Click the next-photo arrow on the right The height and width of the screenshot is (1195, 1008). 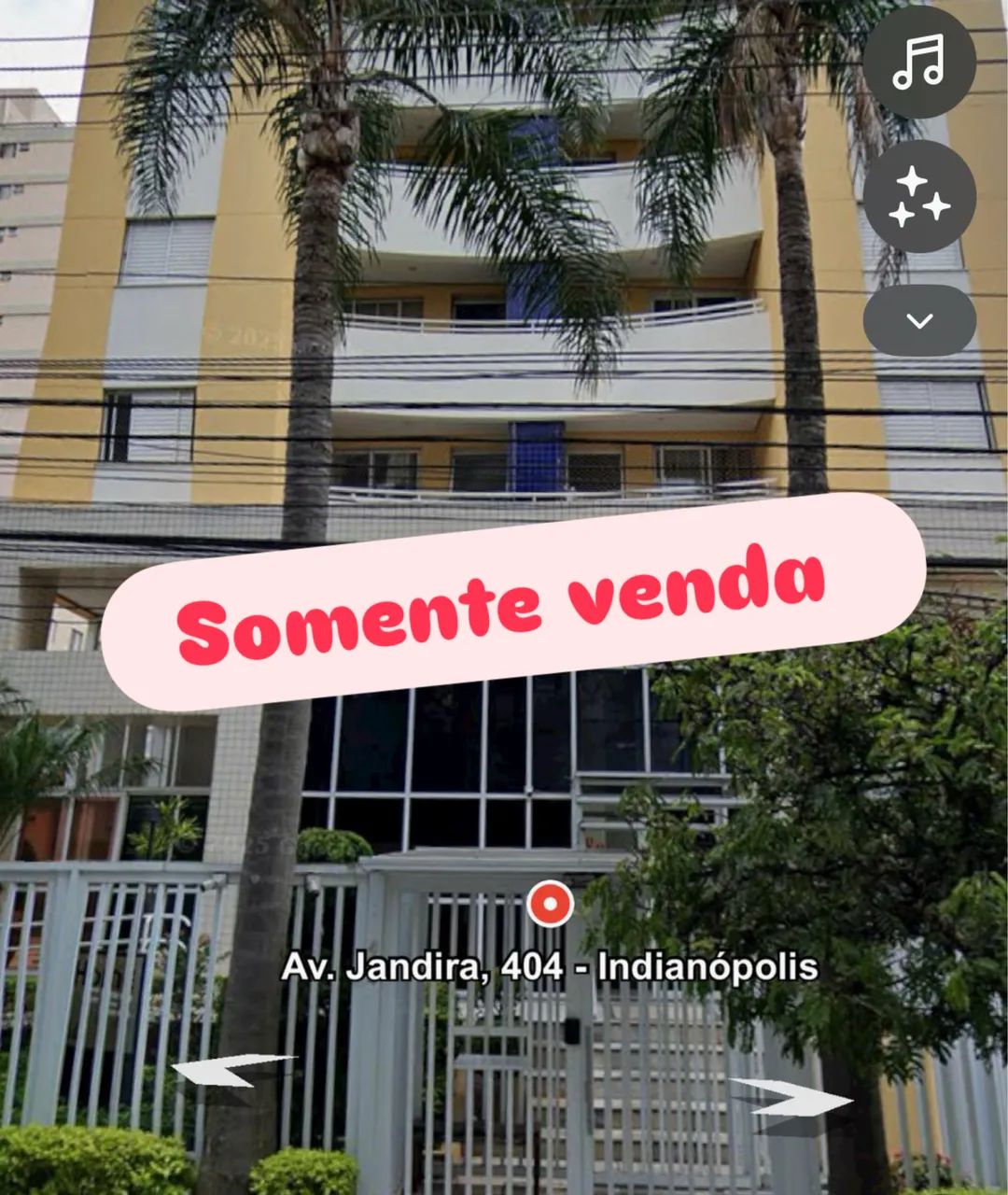(x=790, y=1095)
